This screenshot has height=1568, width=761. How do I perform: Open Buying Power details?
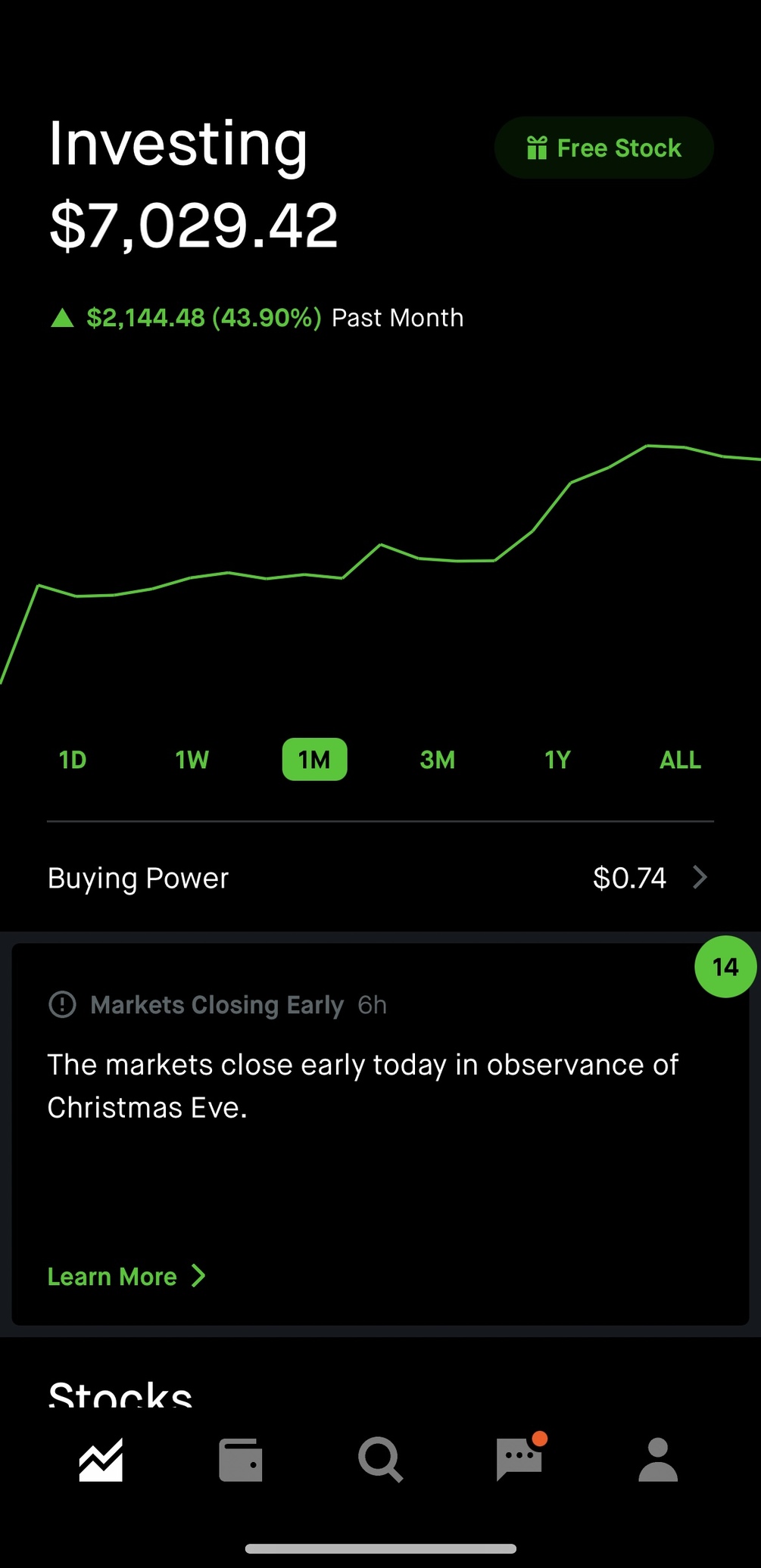(380, 878)
